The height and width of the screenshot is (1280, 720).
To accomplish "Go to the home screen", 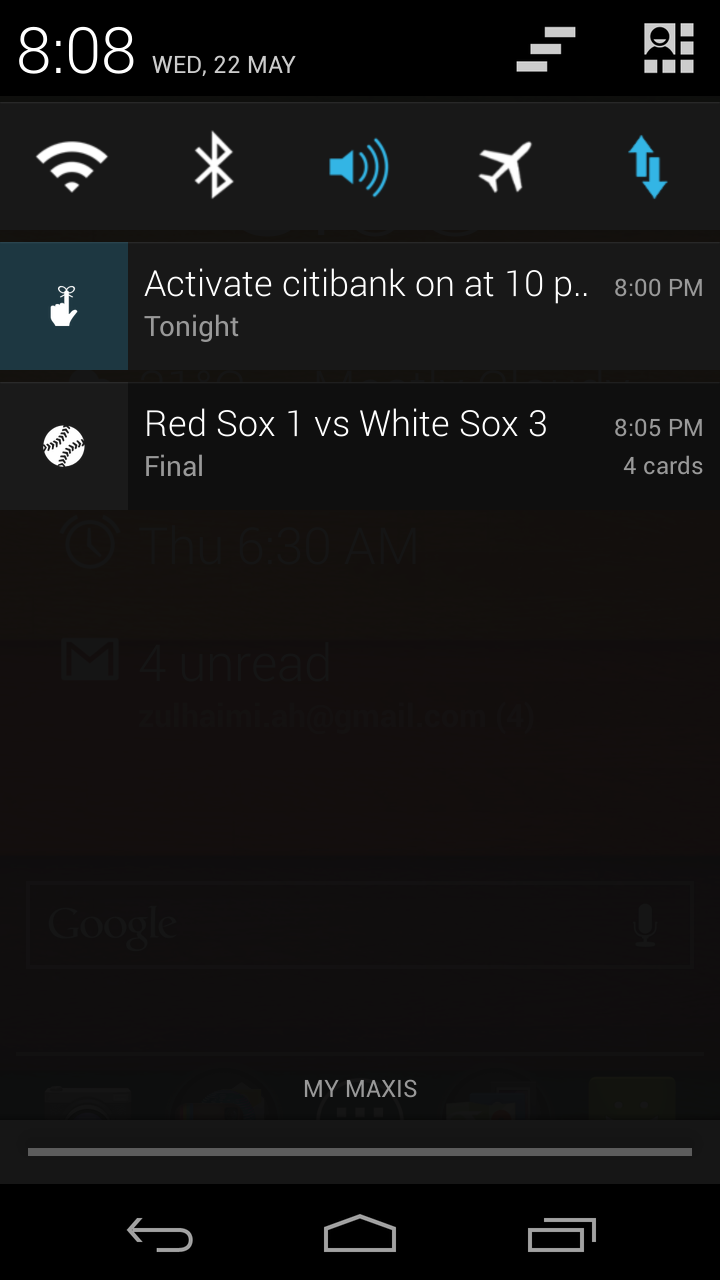I will (x=360, y=1235).
